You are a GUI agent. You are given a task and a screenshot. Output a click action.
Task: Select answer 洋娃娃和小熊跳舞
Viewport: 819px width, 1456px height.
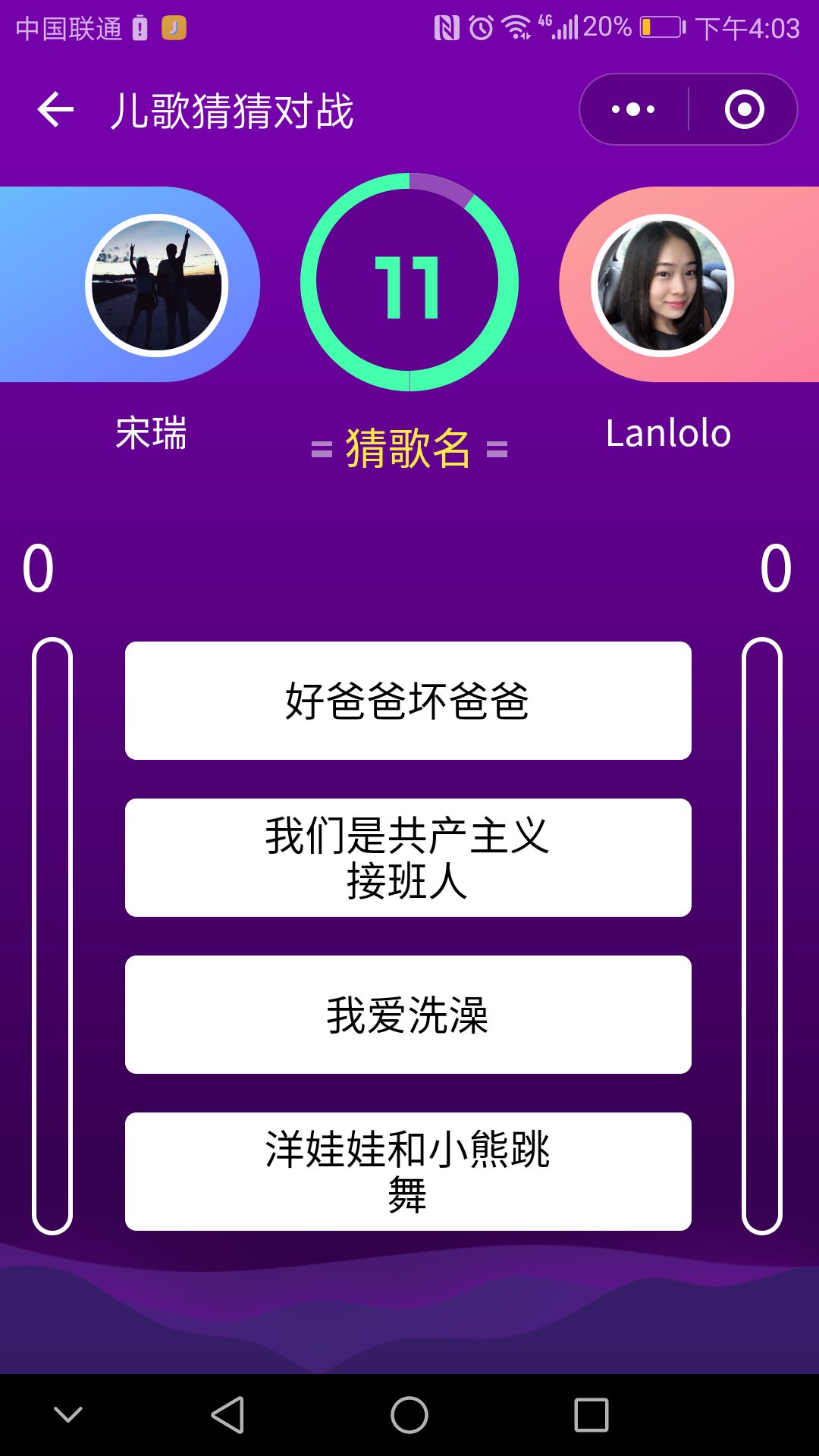pyautogui.click(x=408, y=1172)
